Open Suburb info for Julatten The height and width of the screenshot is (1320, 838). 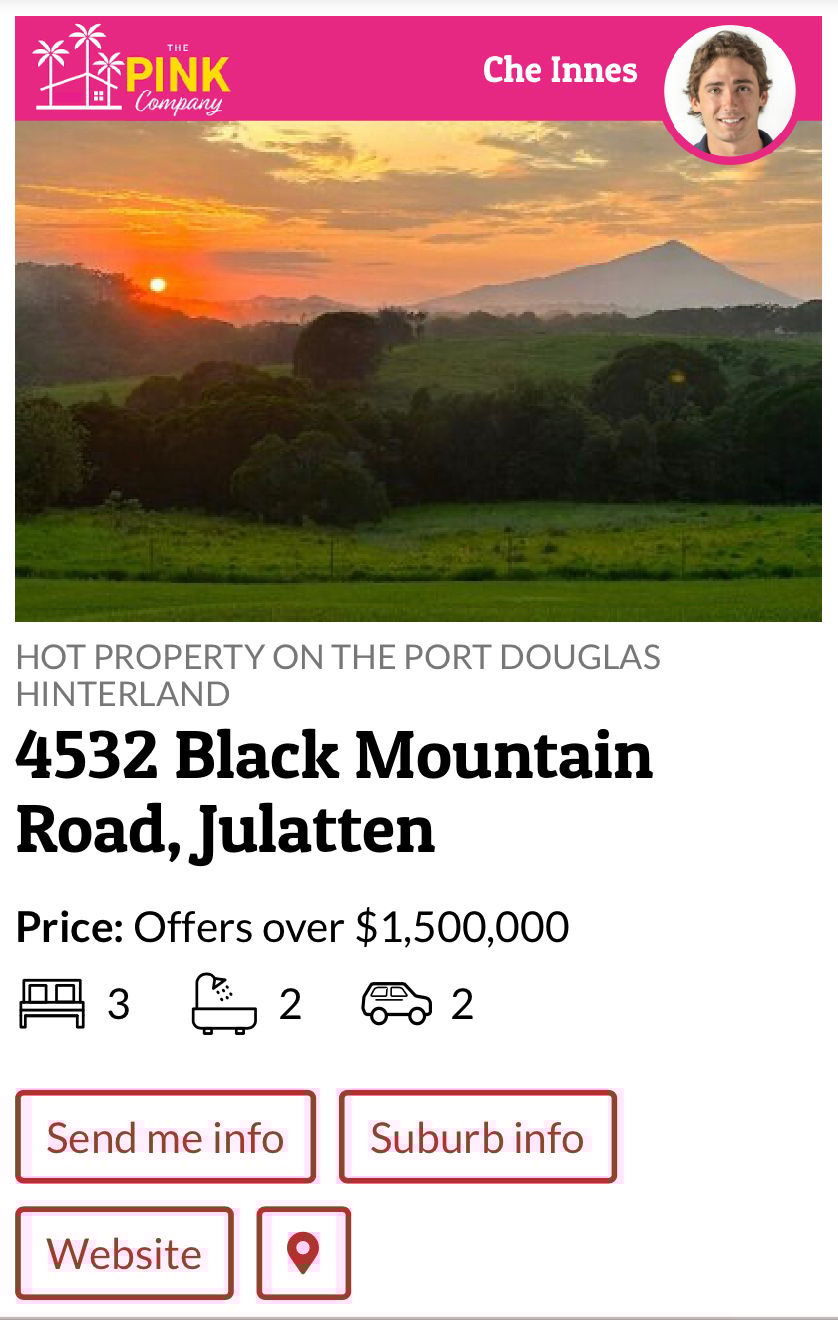point(477,1137)
